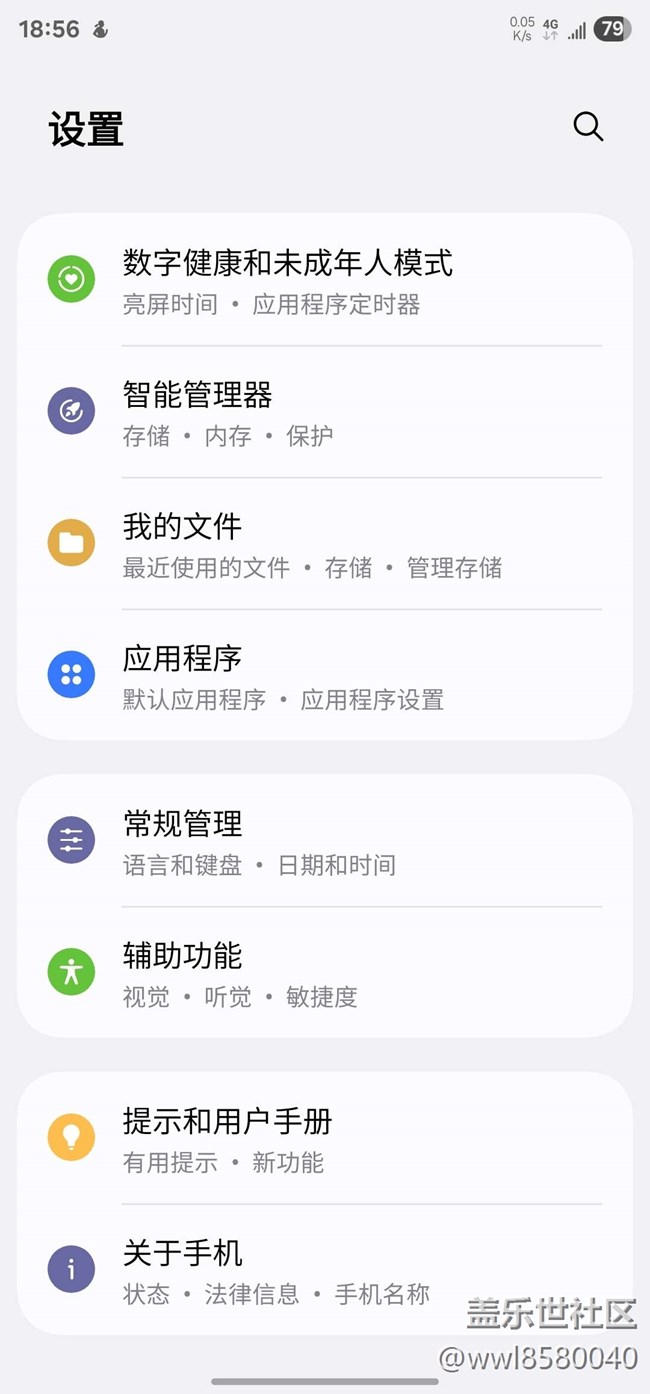This screenshot has height=1394, width=650.
Task: Open 智能管理器
Action: pyautogui.click(x=325, y=412)
